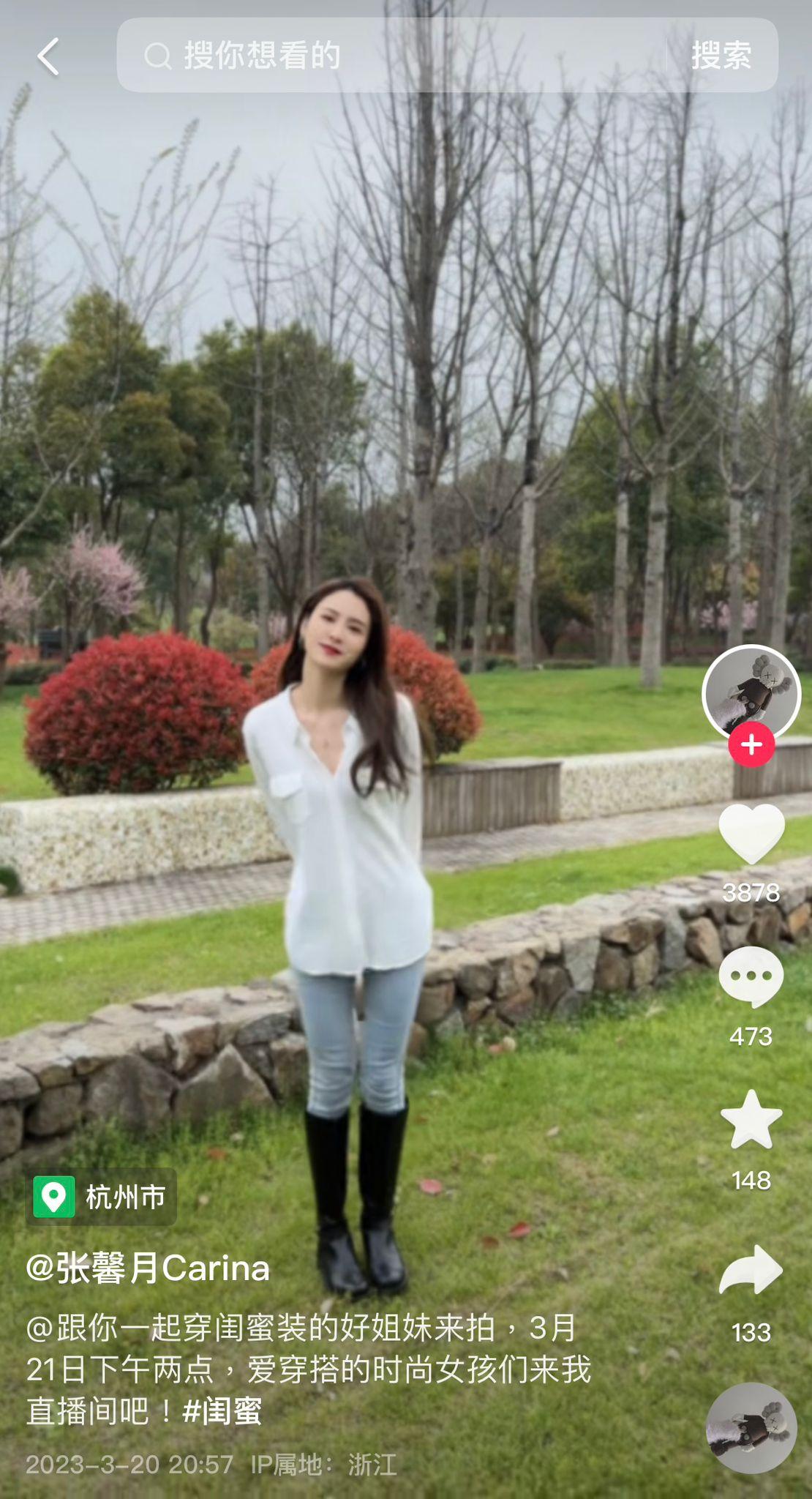
Task: Open the 杭州市 location tag
Action: coord(102,1197)
